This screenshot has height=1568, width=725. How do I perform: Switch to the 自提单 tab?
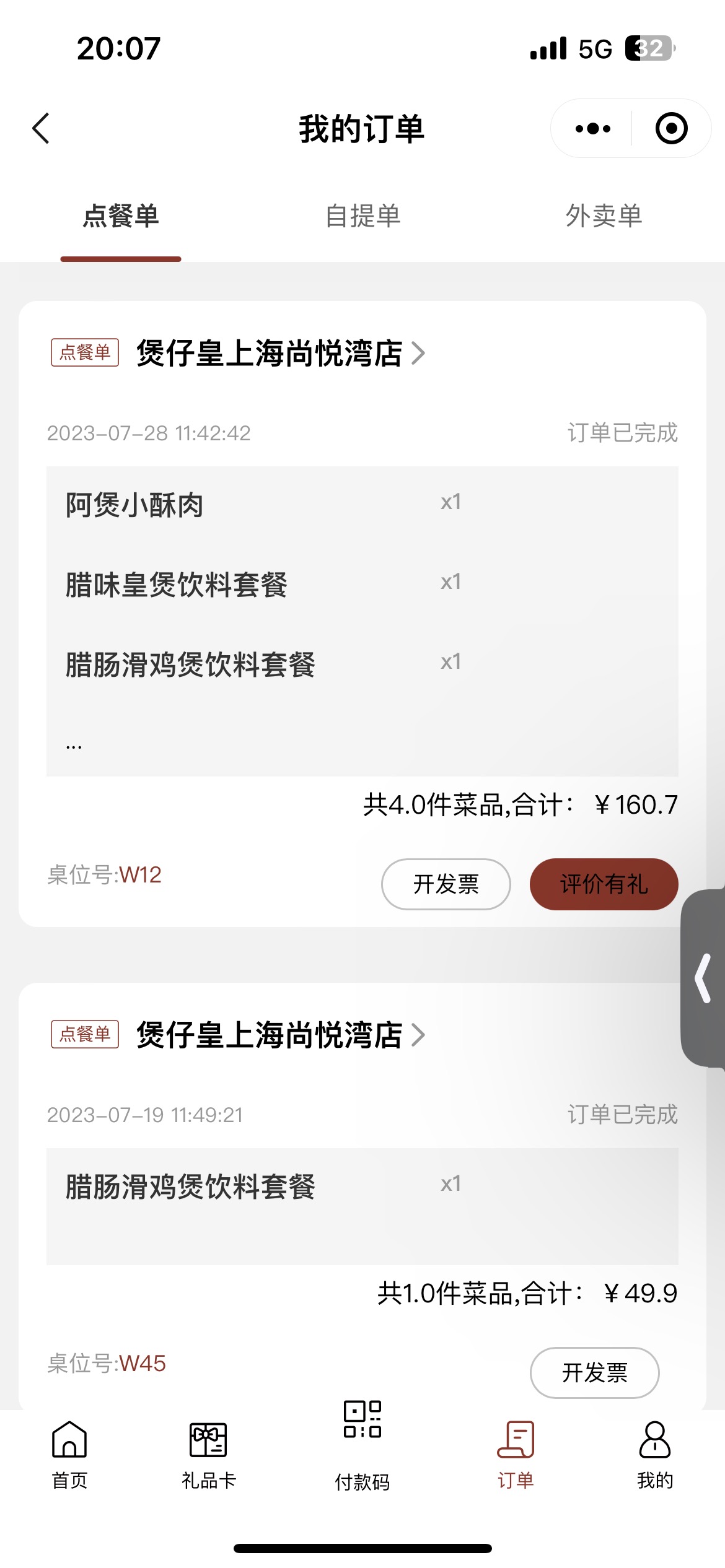click(363, 216)
